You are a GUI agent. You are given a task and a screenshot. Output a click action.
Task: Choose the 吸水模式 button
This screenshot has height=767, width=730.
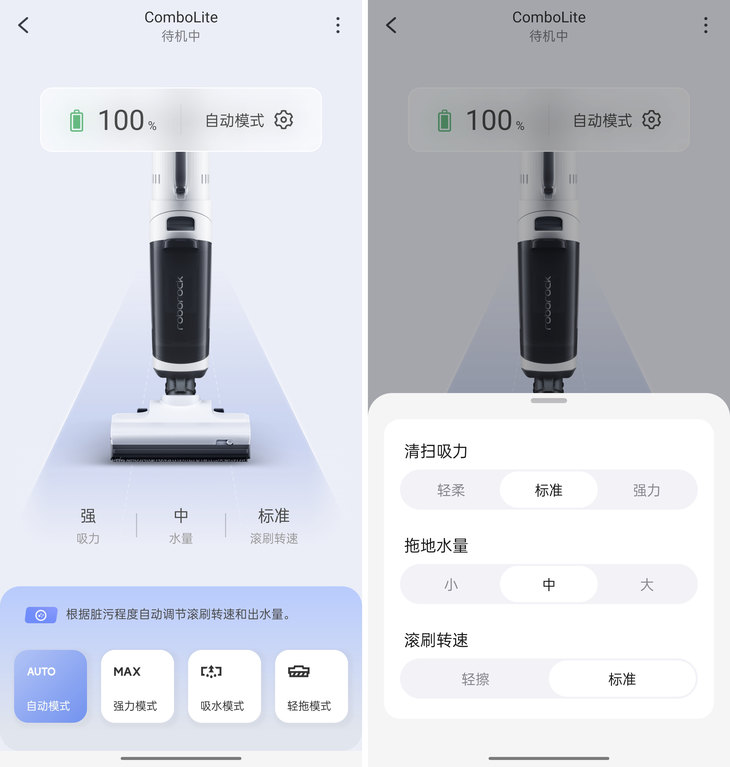(224, 686)
